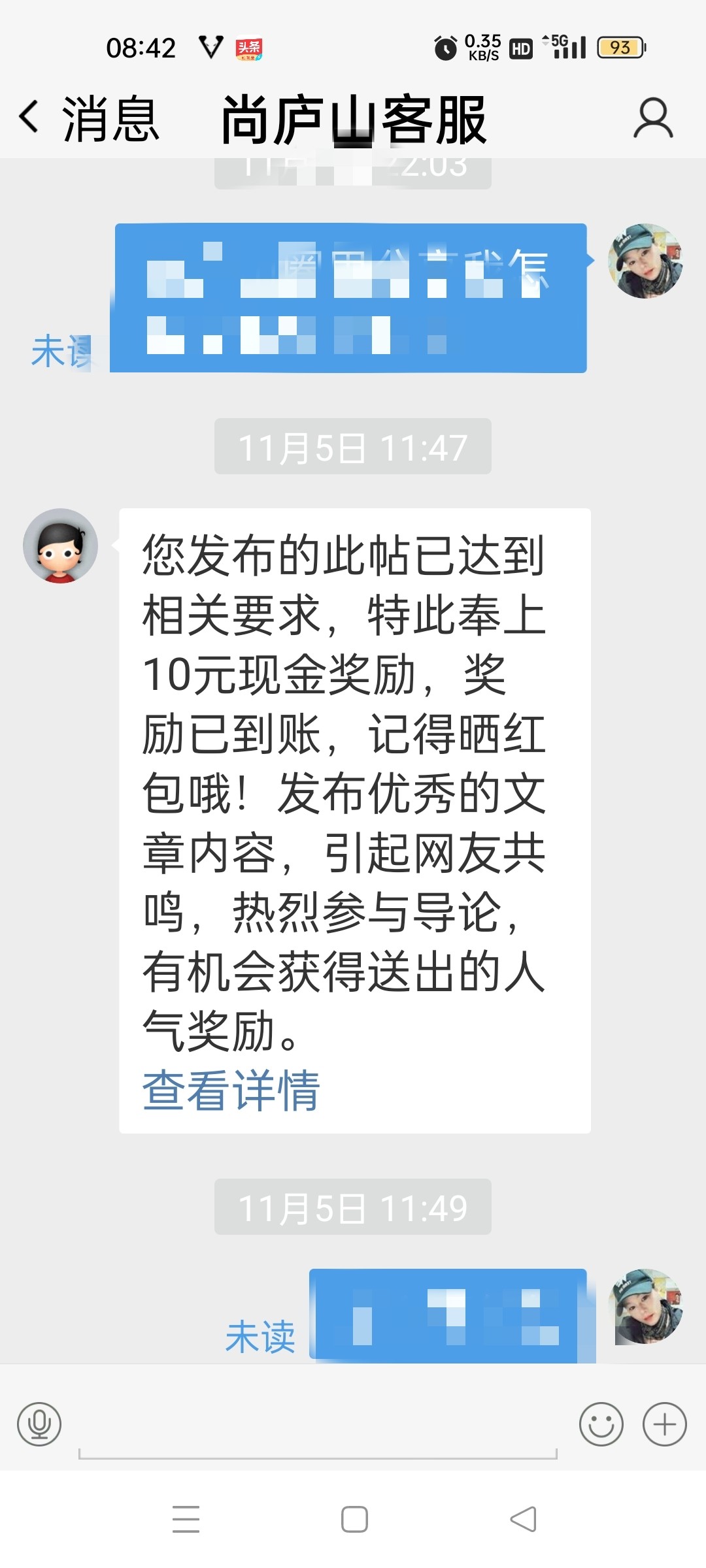Image resolution: width=706 pixels, height=1568 pixels.
Task: Open the contact profile icon
Action: click(652, 118)
